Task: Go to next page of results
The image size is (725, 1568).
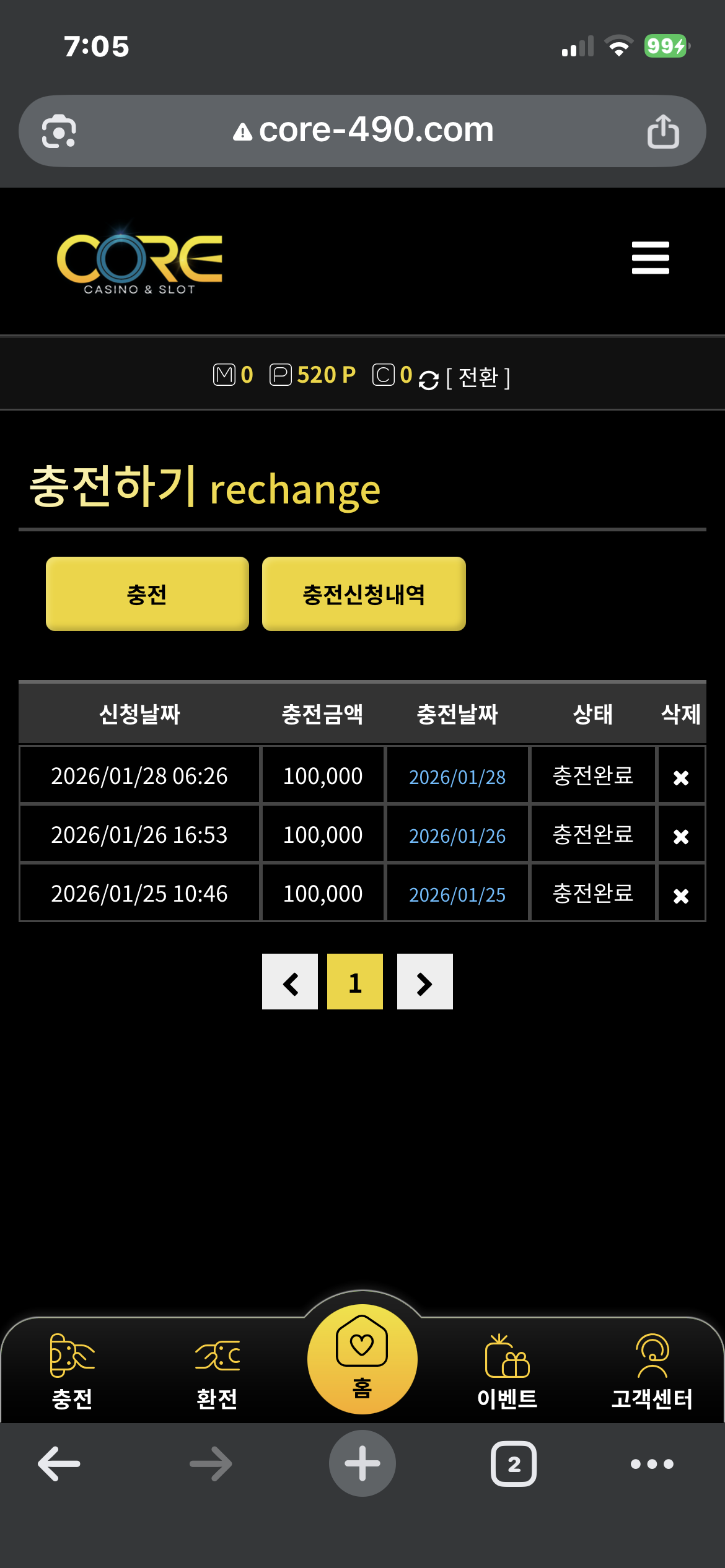Action: click(425, 982)
